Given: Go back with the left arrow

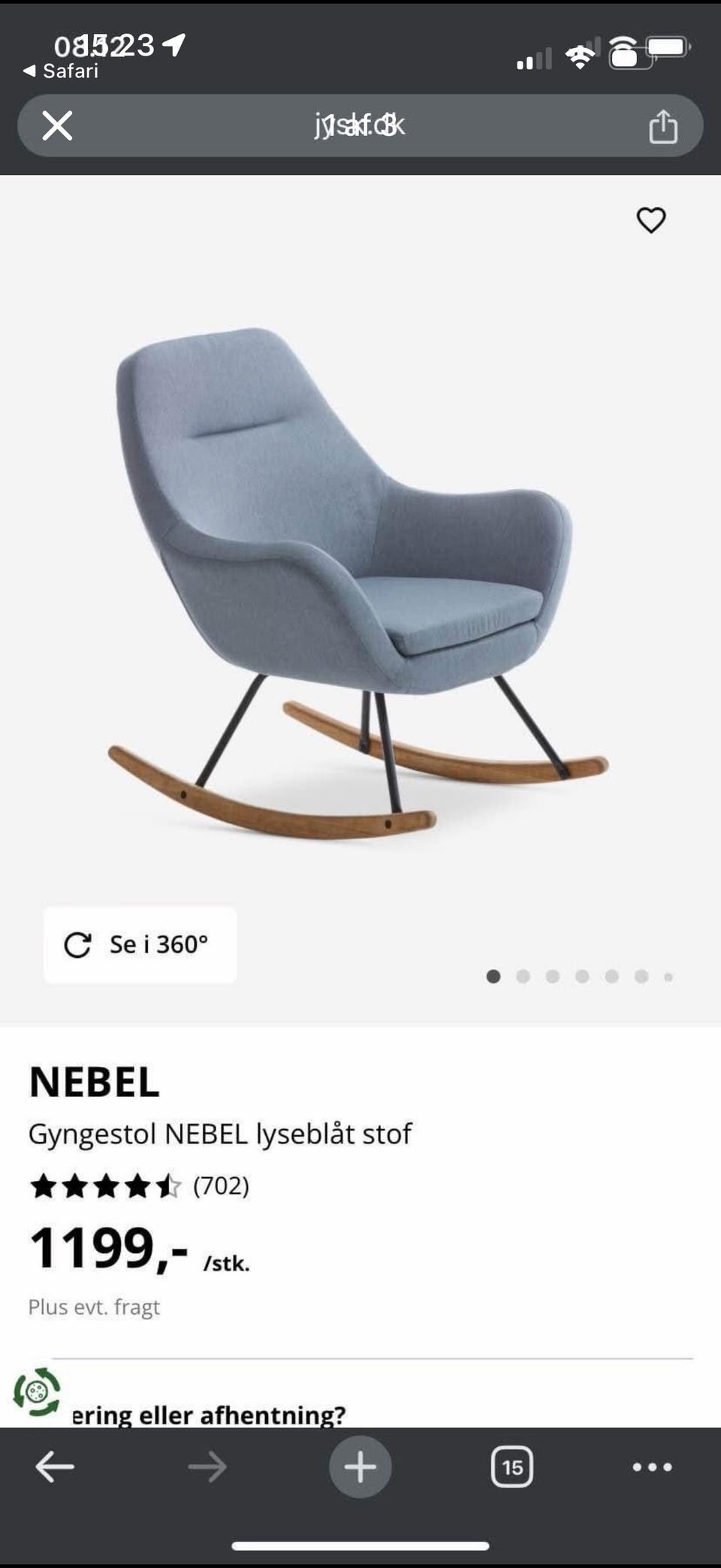Looking at the screenshot, I should click(55, 1466).
